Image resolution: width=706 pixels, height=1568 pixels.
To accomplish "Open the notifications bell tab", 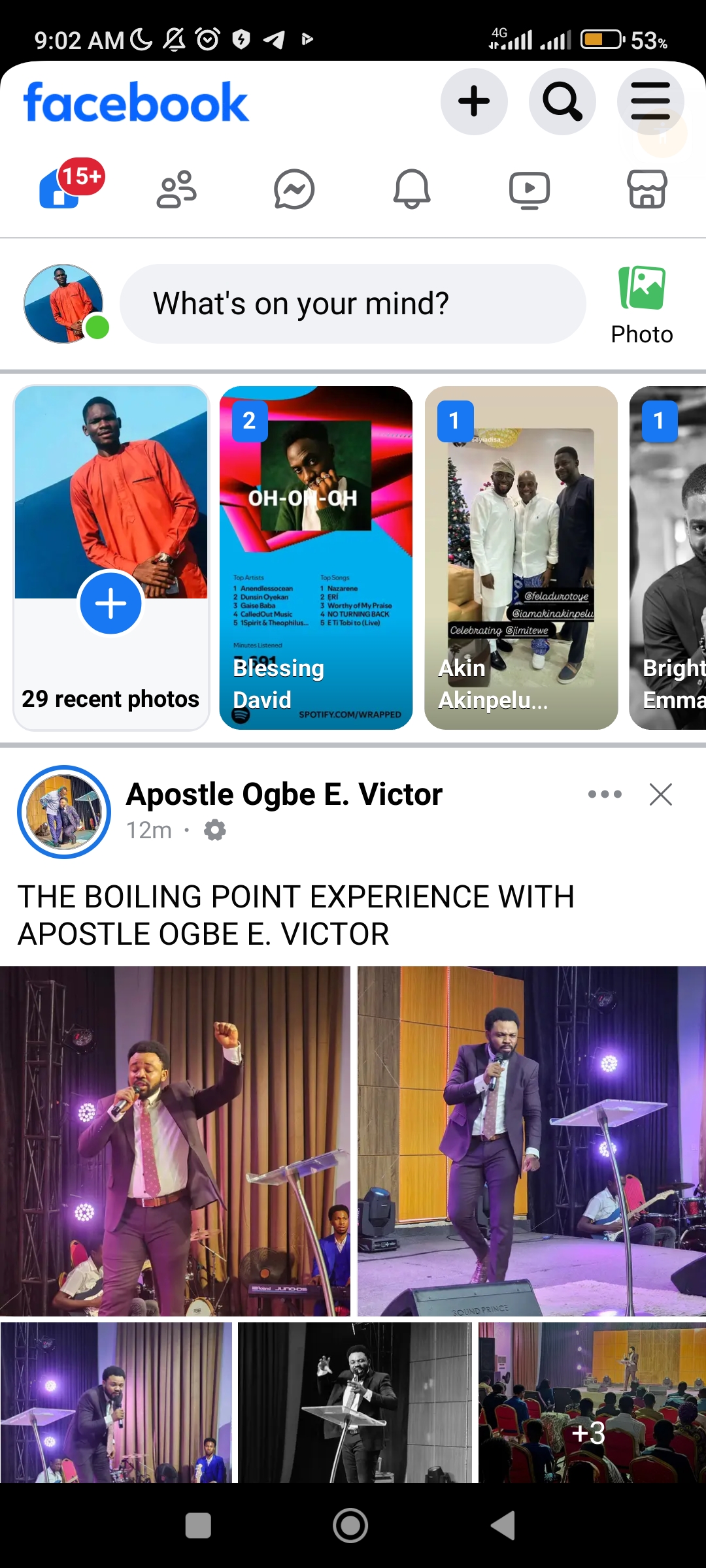I will point(412,189).
